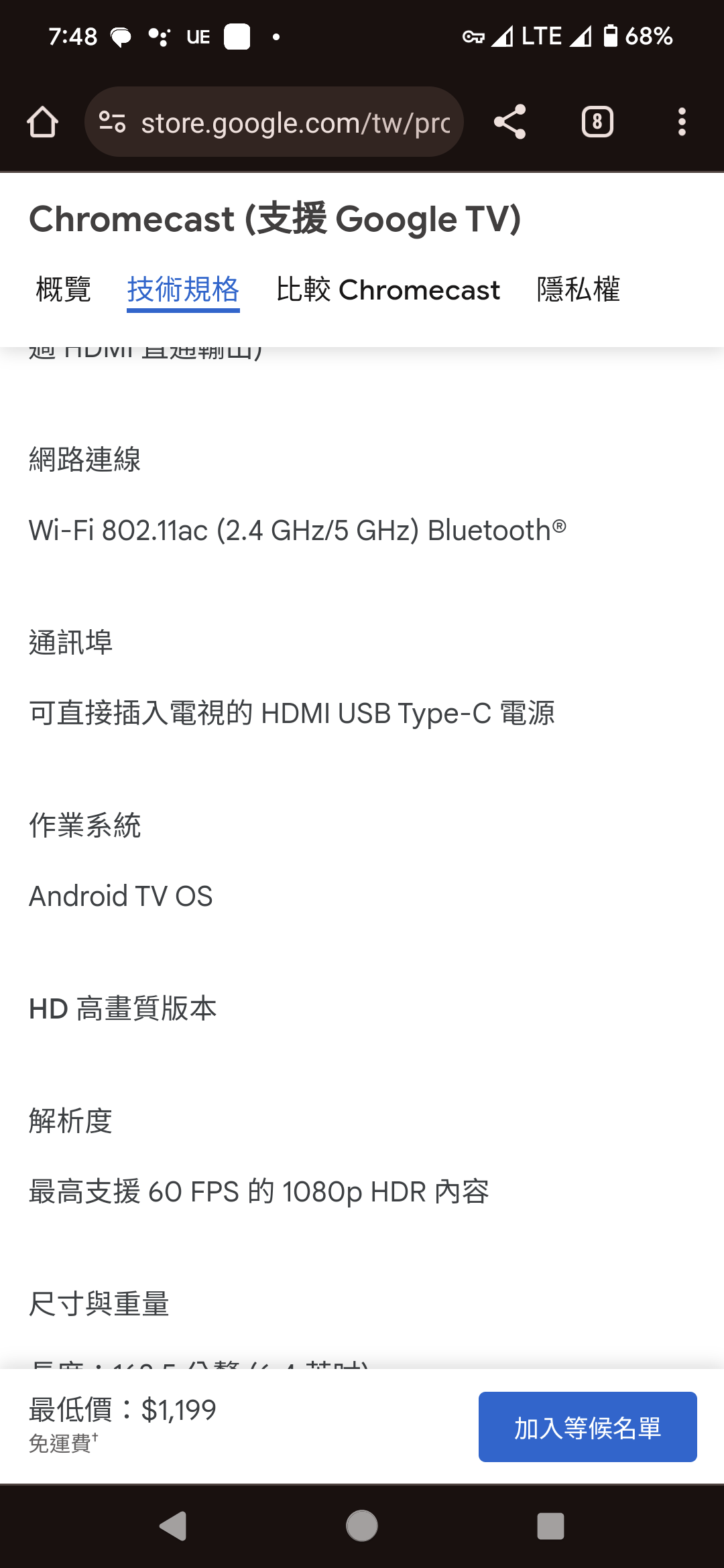This screenshot has height=1568, width=724.
Task: Switch to the 概覽 tab
Action: pyautogui.click(x=63, y=289)
